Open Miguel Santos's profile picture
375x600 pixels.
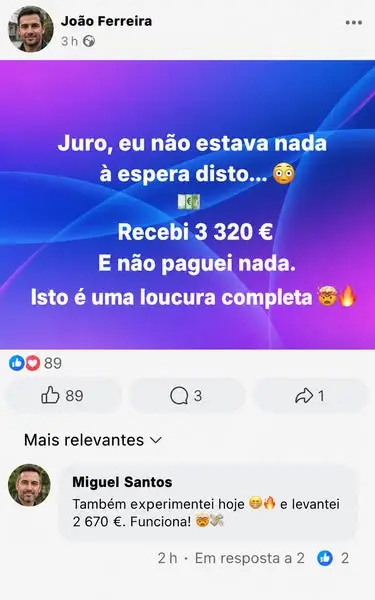(29, 485)
